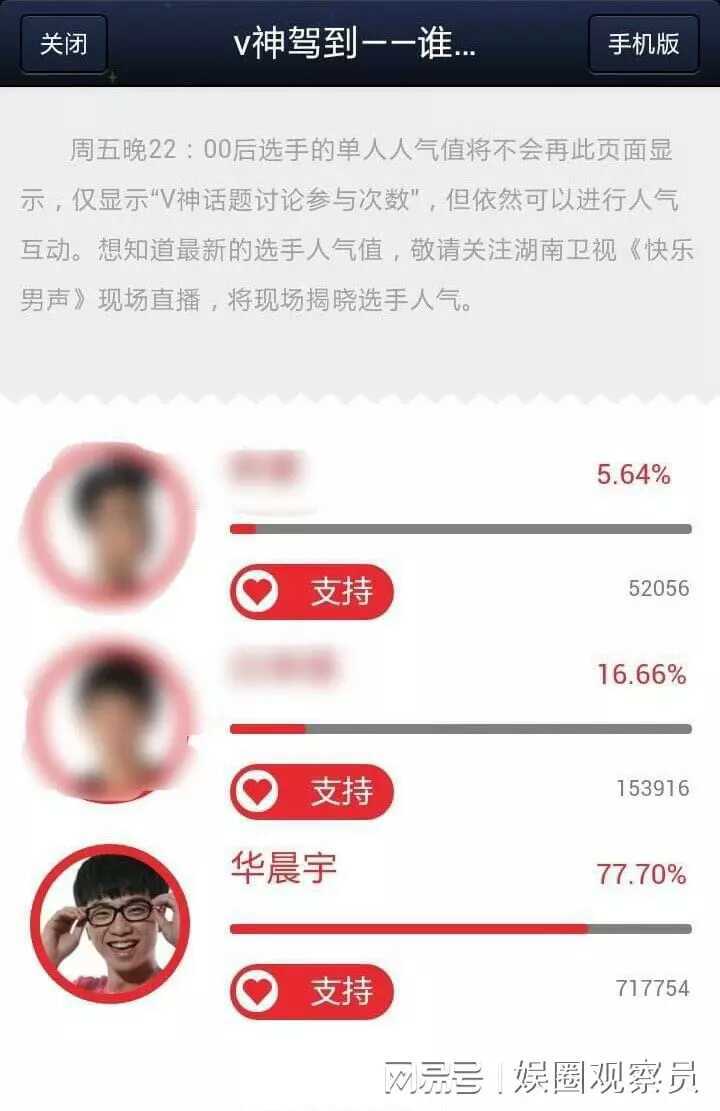The height and width of the screenshot is (1111, 720).
Task: Open the 手机版 mobile version page
Action: point(641,45)
